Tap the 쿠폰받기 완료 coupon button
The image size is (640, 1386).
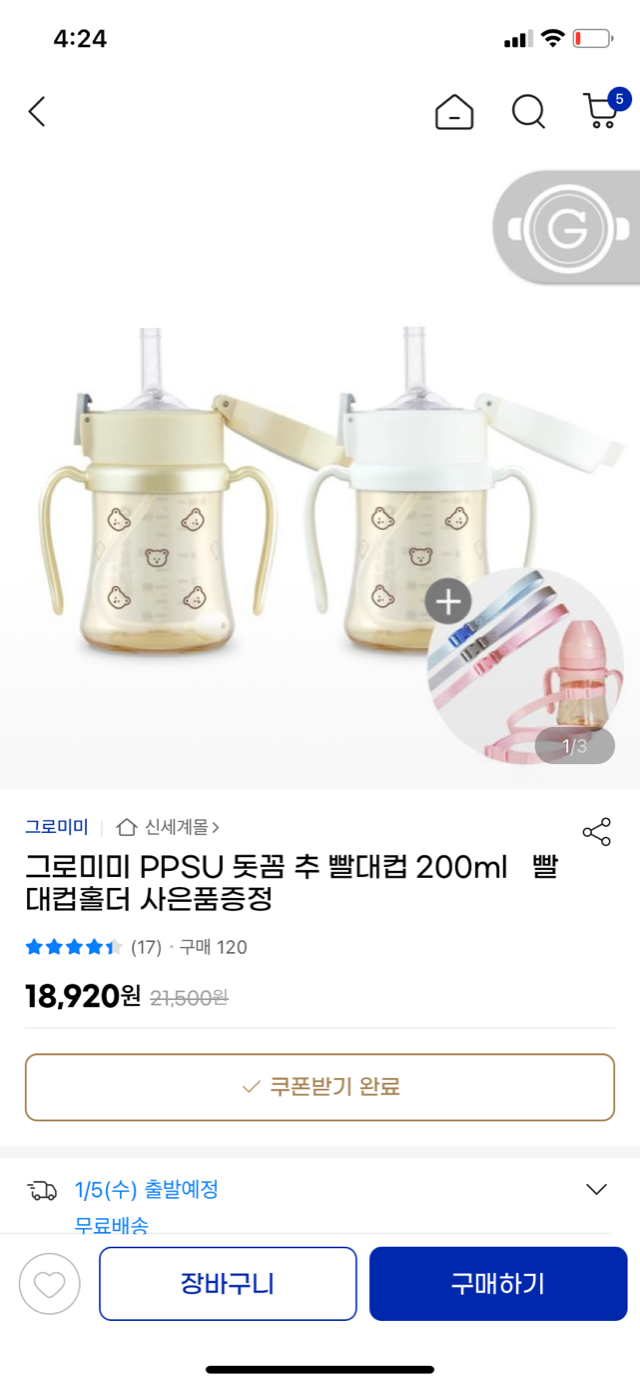coord(320,1087)
